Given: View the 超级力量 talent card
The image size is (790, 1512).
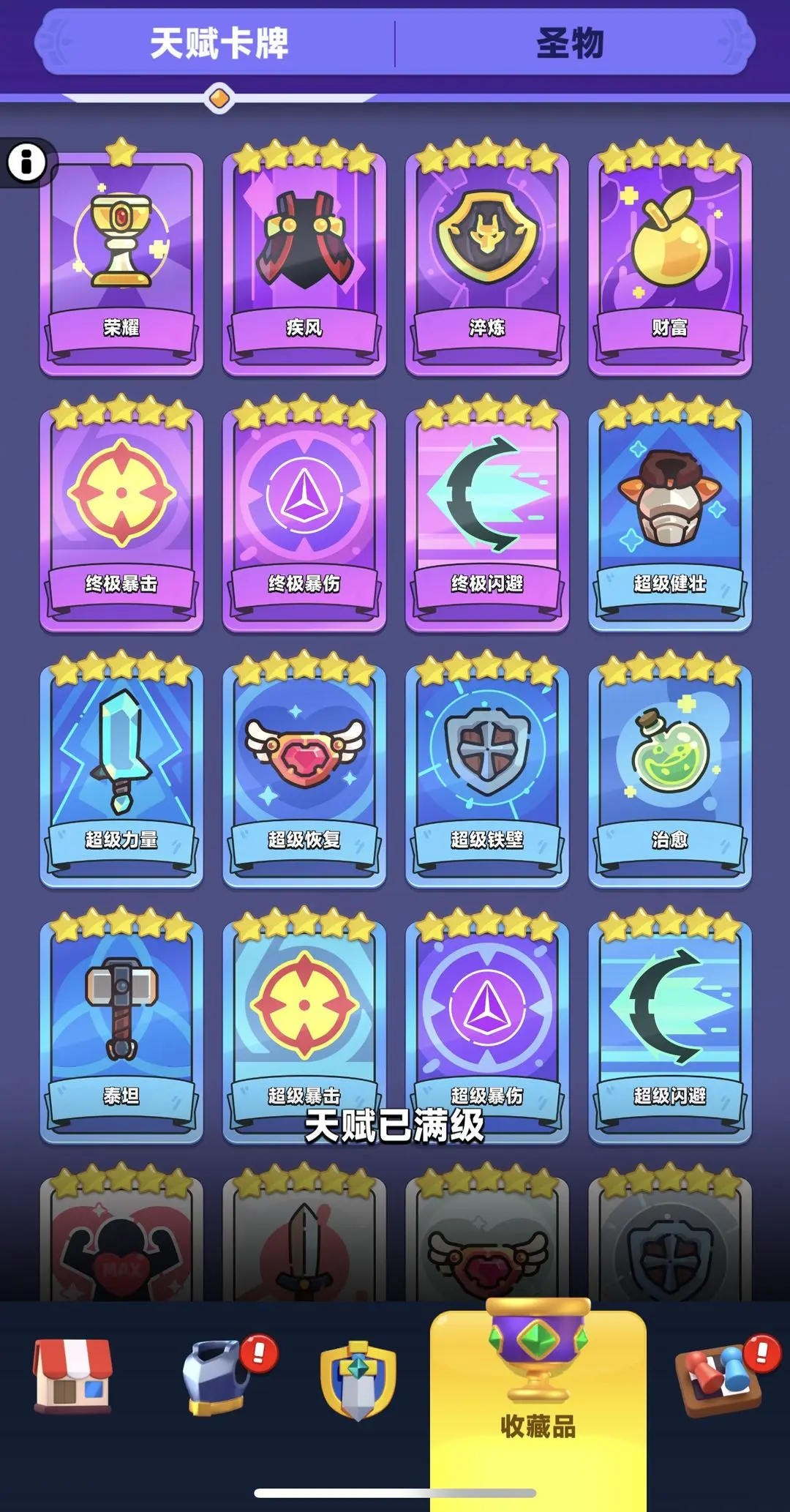Looking at the screenshot, I should [x=121, y=772].
